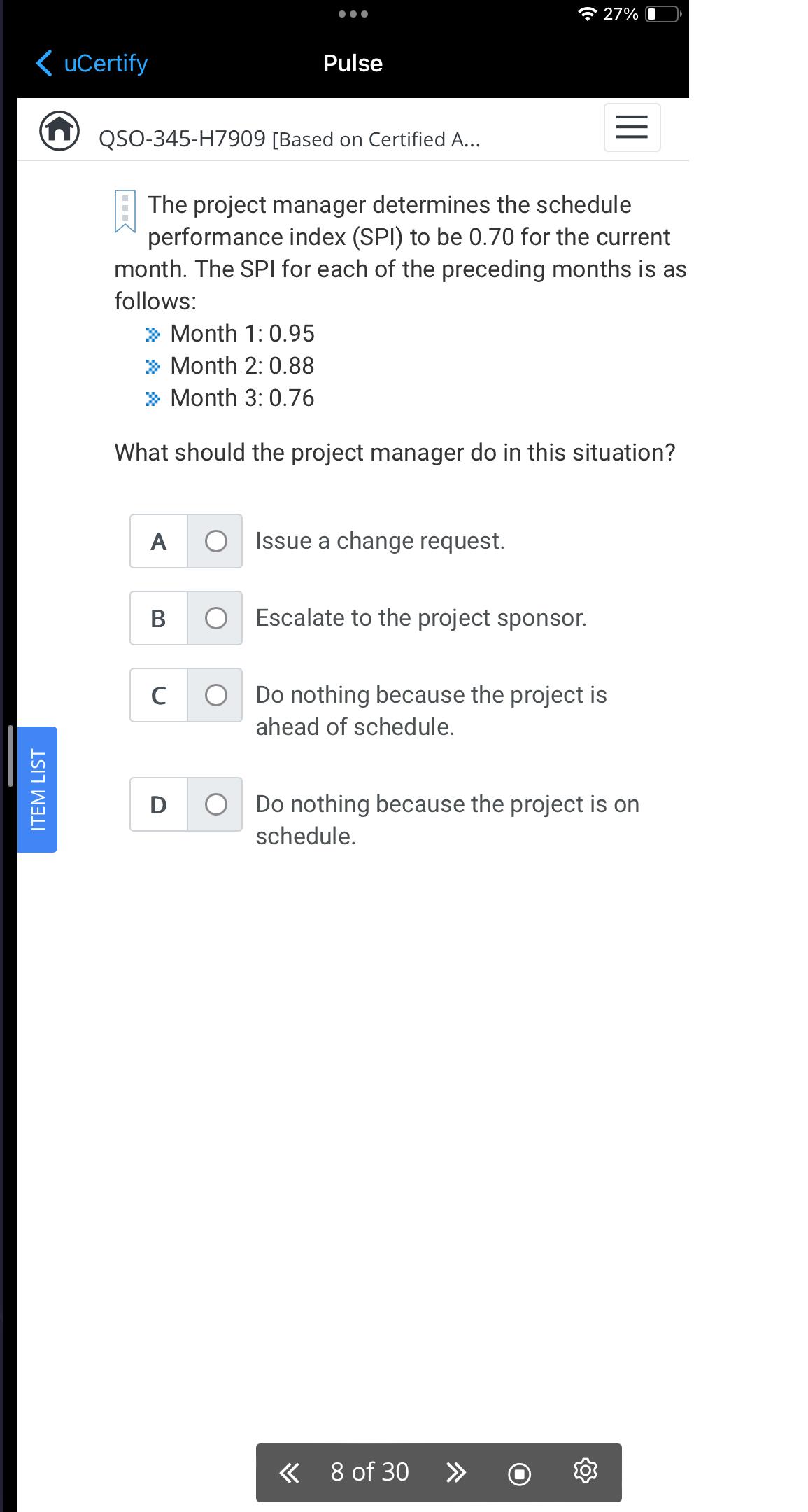
Task: Choose answer B: Escalate to the project sponsor
Action: [x=215, y=618]
